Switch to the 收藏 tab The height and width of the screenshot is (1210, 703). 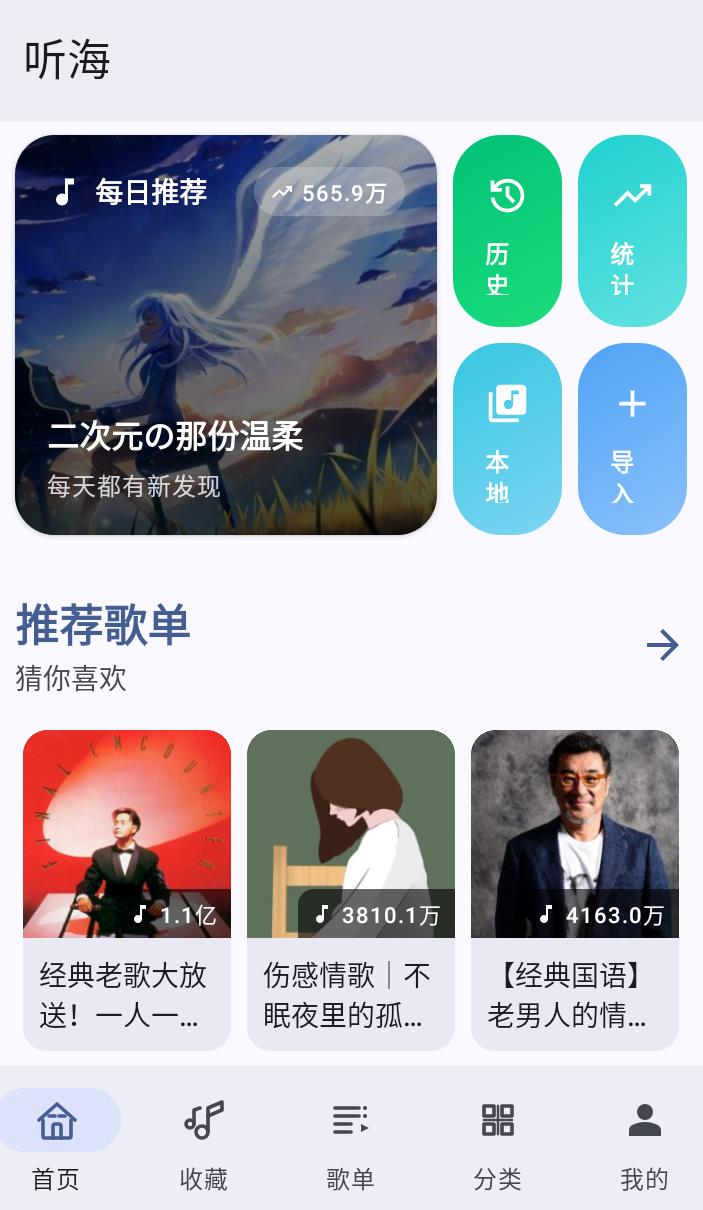pos(204,1140)
